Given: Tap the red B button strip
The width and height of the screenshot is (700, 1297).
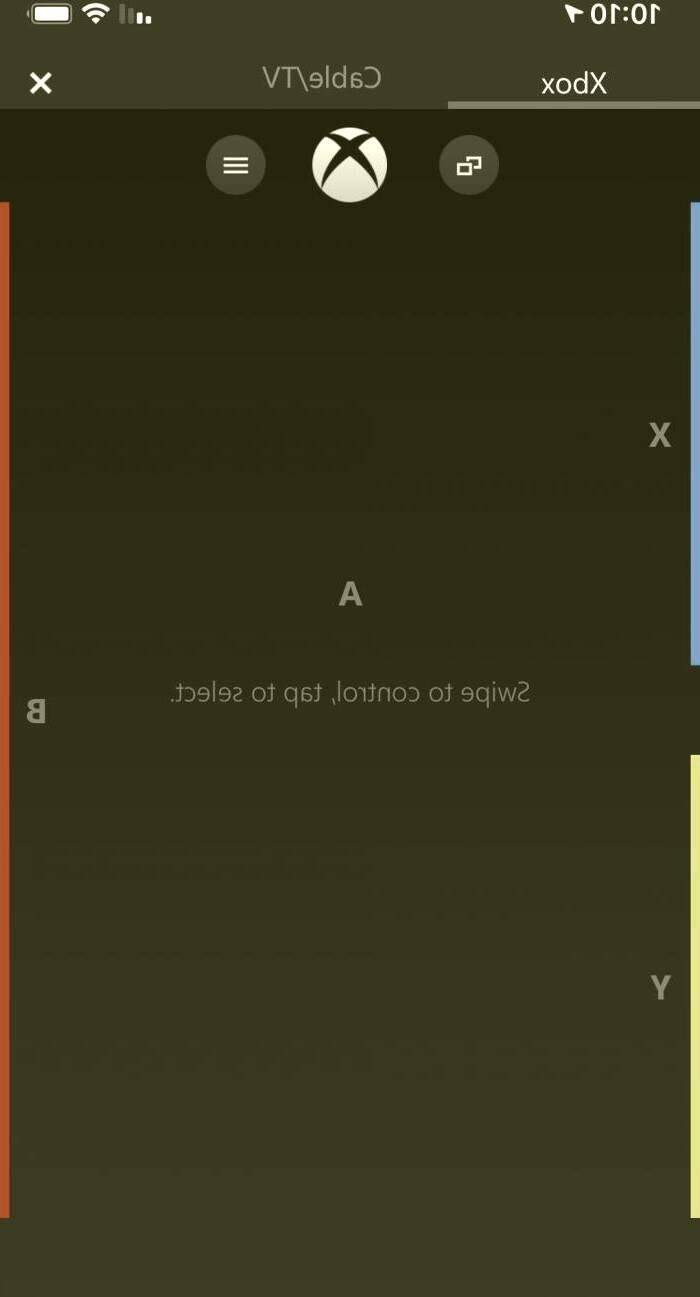Looking at the screenshot, I should 5,710.
